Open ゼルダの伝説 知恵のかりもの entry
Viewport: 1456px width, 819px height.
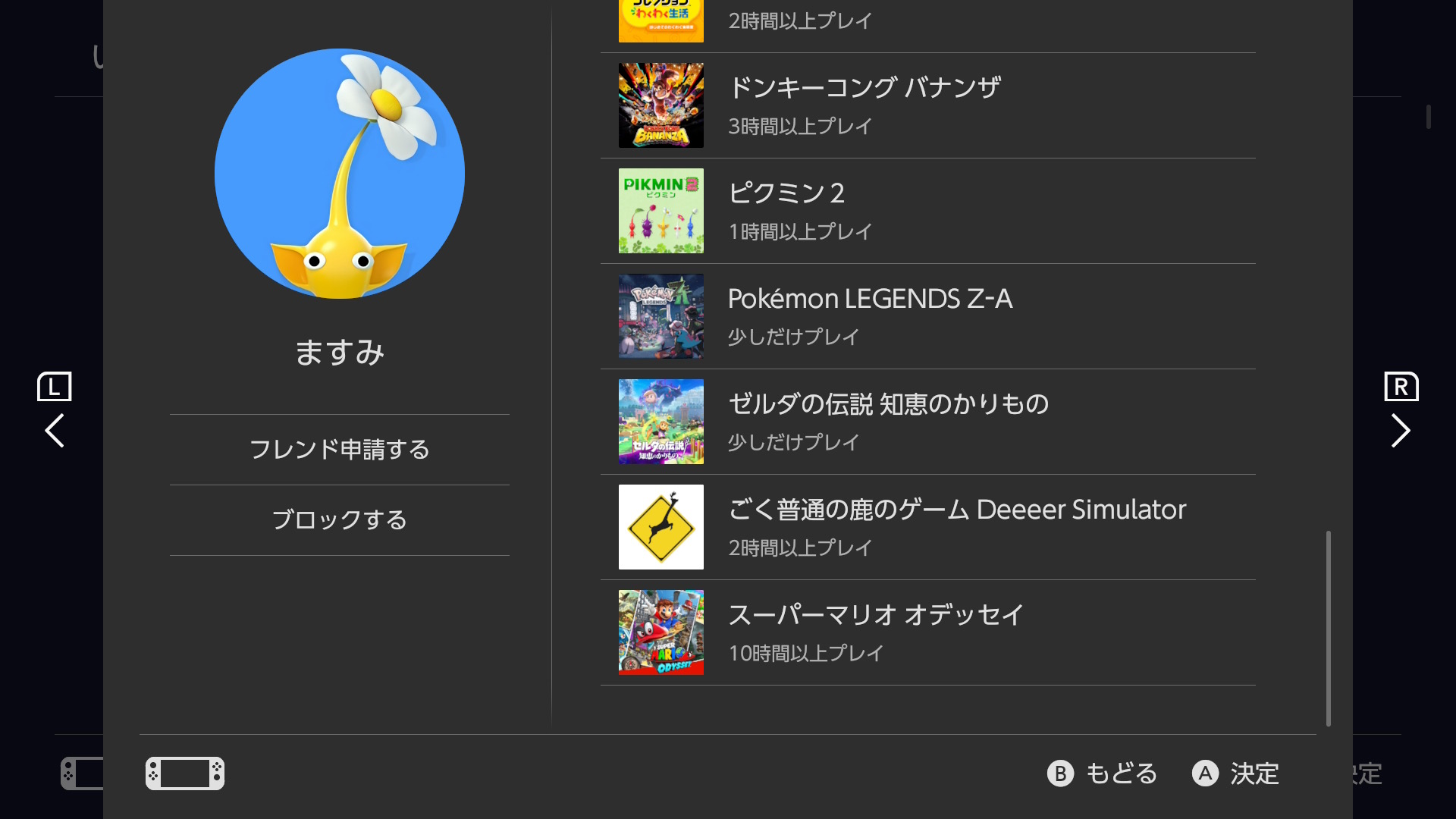click(928, 422)
